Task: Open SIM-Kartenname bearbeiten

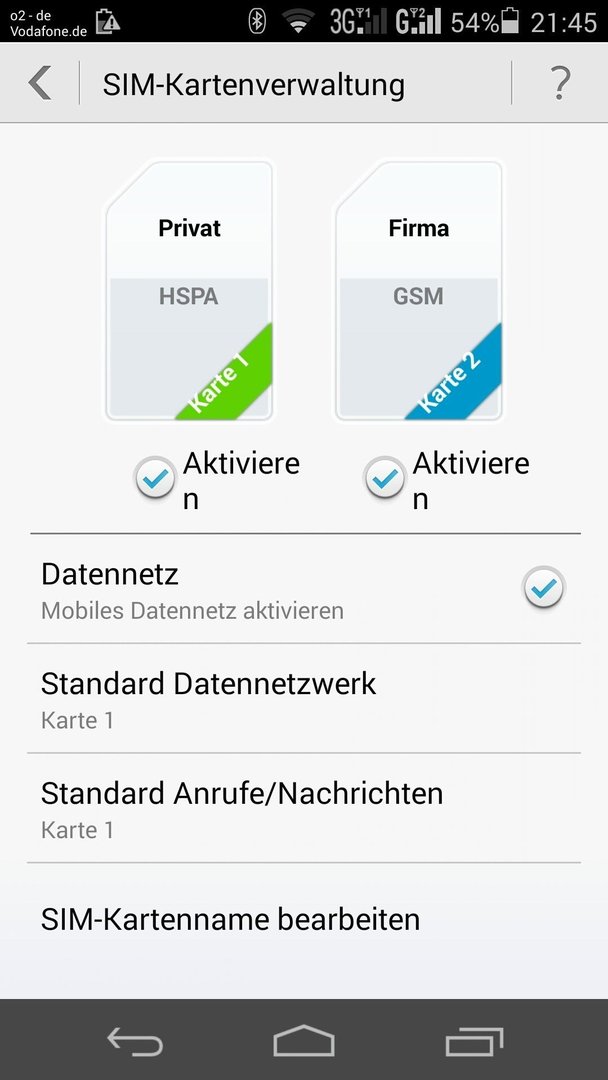Action: [x=304, y=920]
